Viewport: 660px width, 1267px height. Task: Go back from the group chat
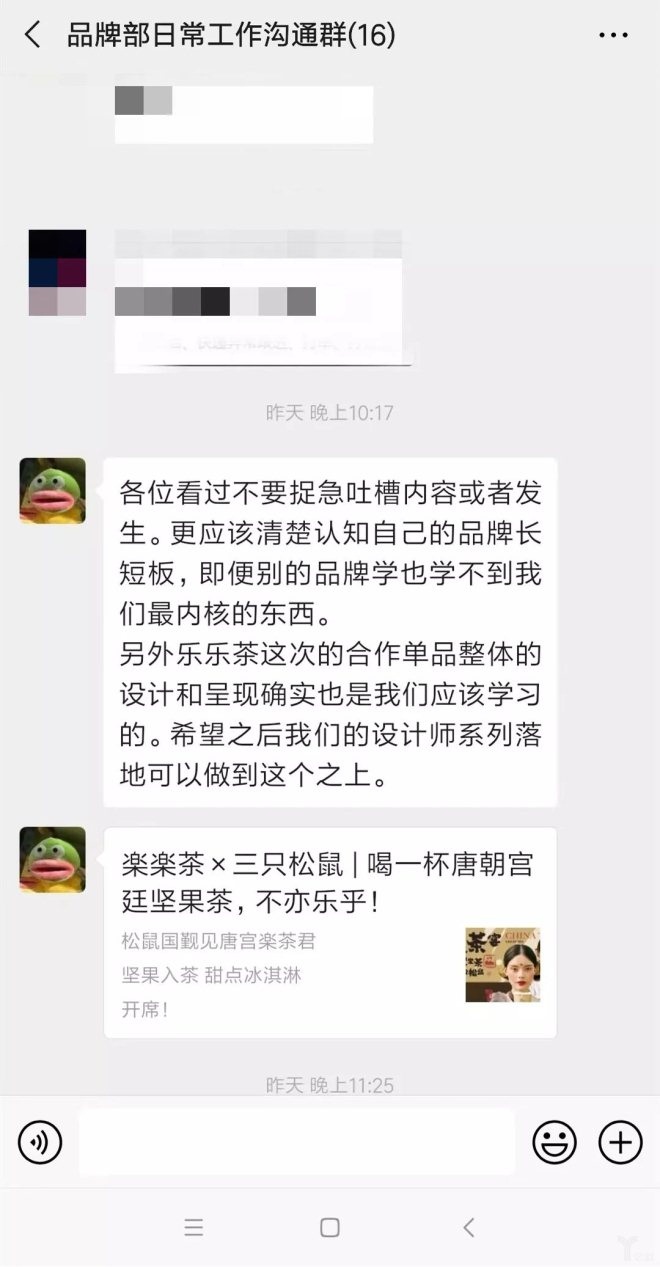click(x=33, y=36)
